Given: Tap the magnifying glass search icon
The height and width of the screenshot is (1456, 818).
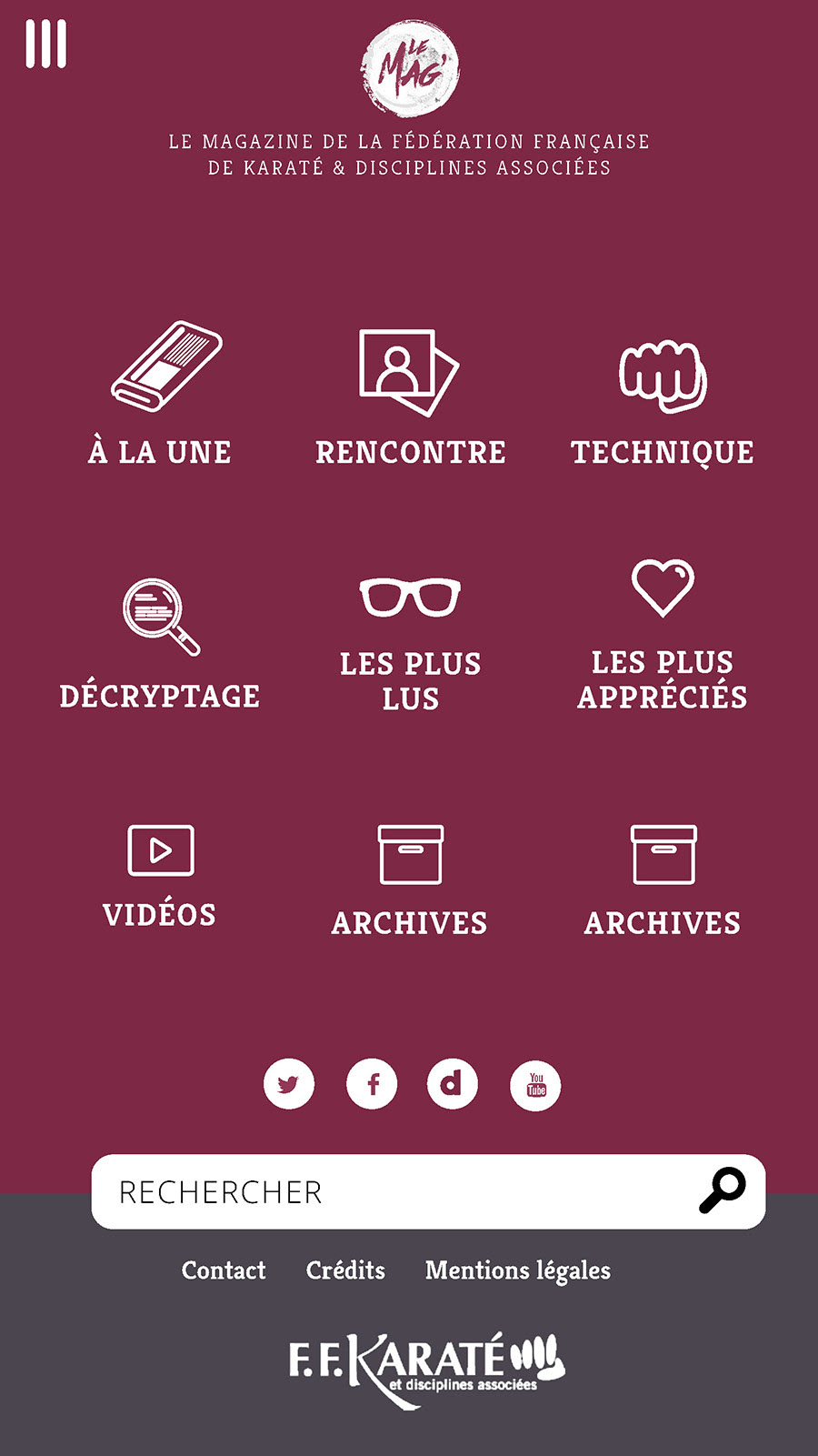Looking at the screenshot, I should click(723, 1190).
